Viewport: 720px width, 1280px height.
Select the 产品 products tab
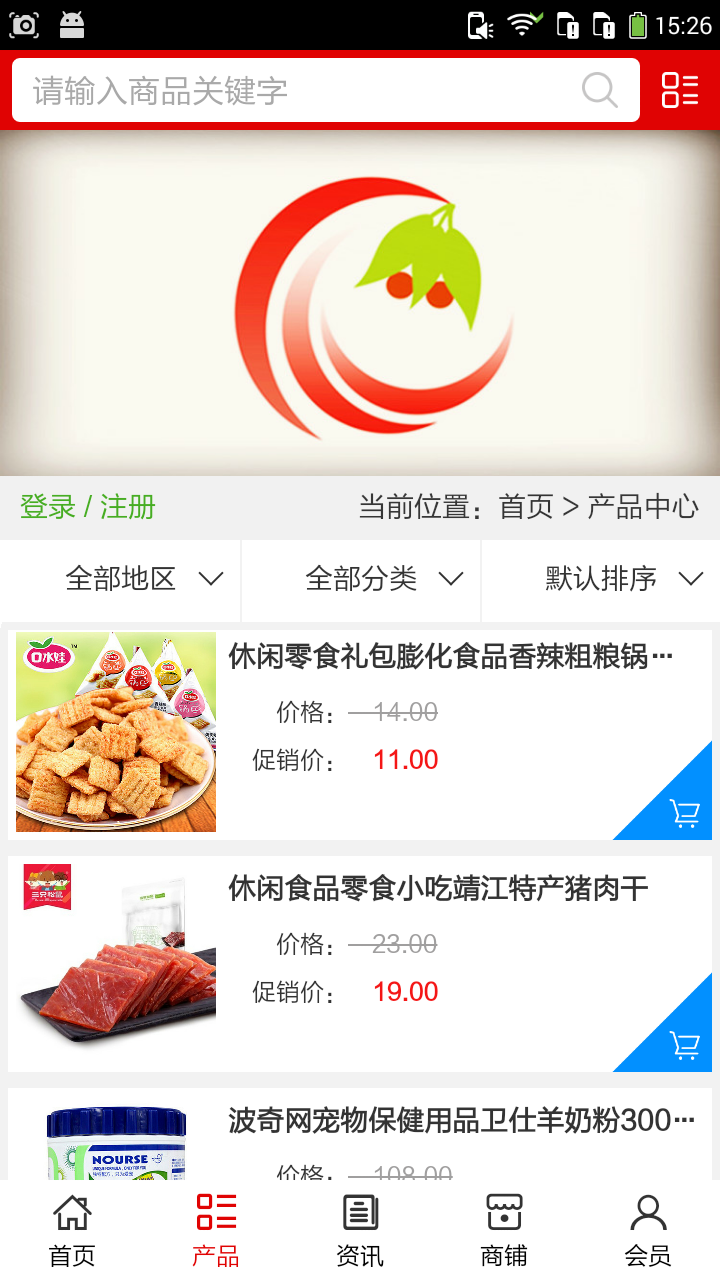(x=216, y=1230)
